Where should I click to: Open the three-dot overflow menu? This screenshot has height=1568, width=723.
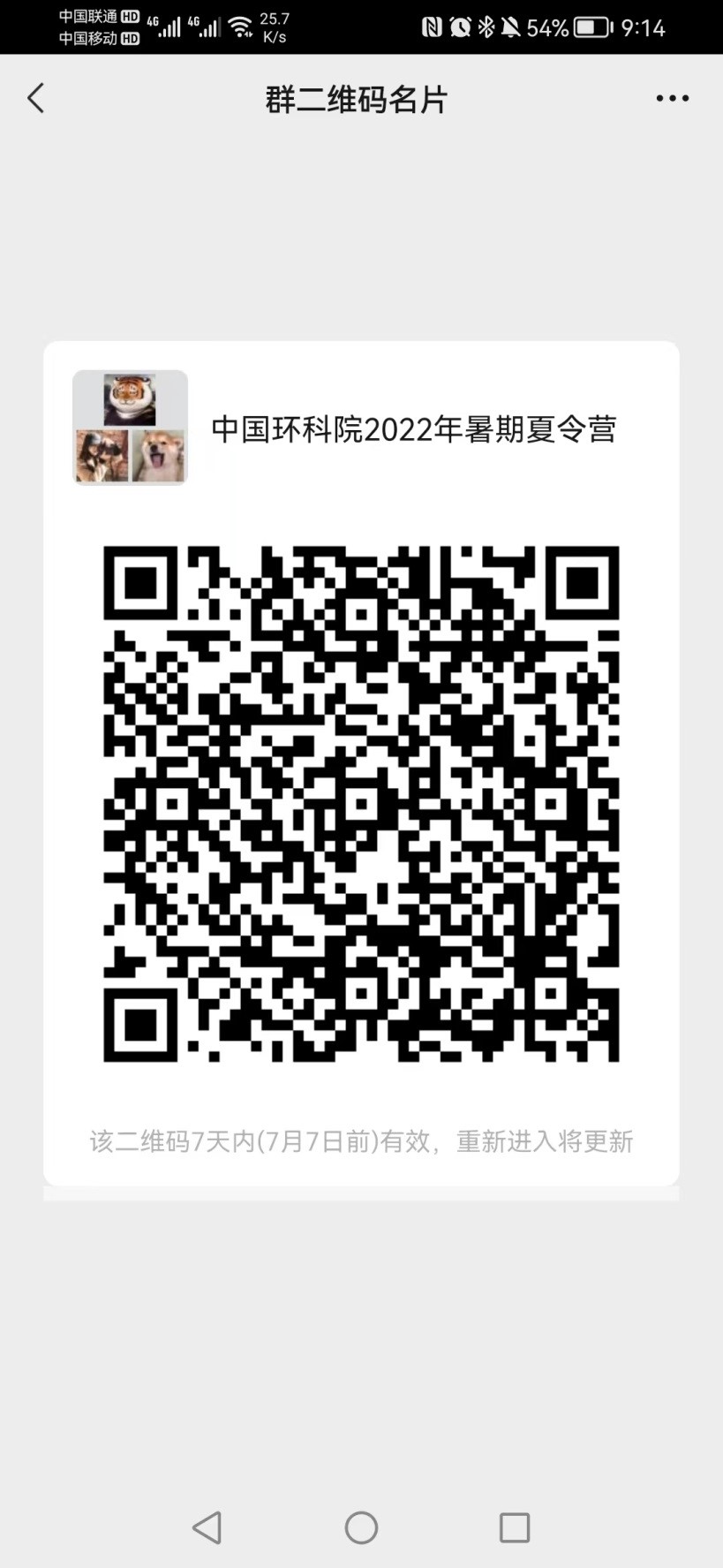coord(672,98)
